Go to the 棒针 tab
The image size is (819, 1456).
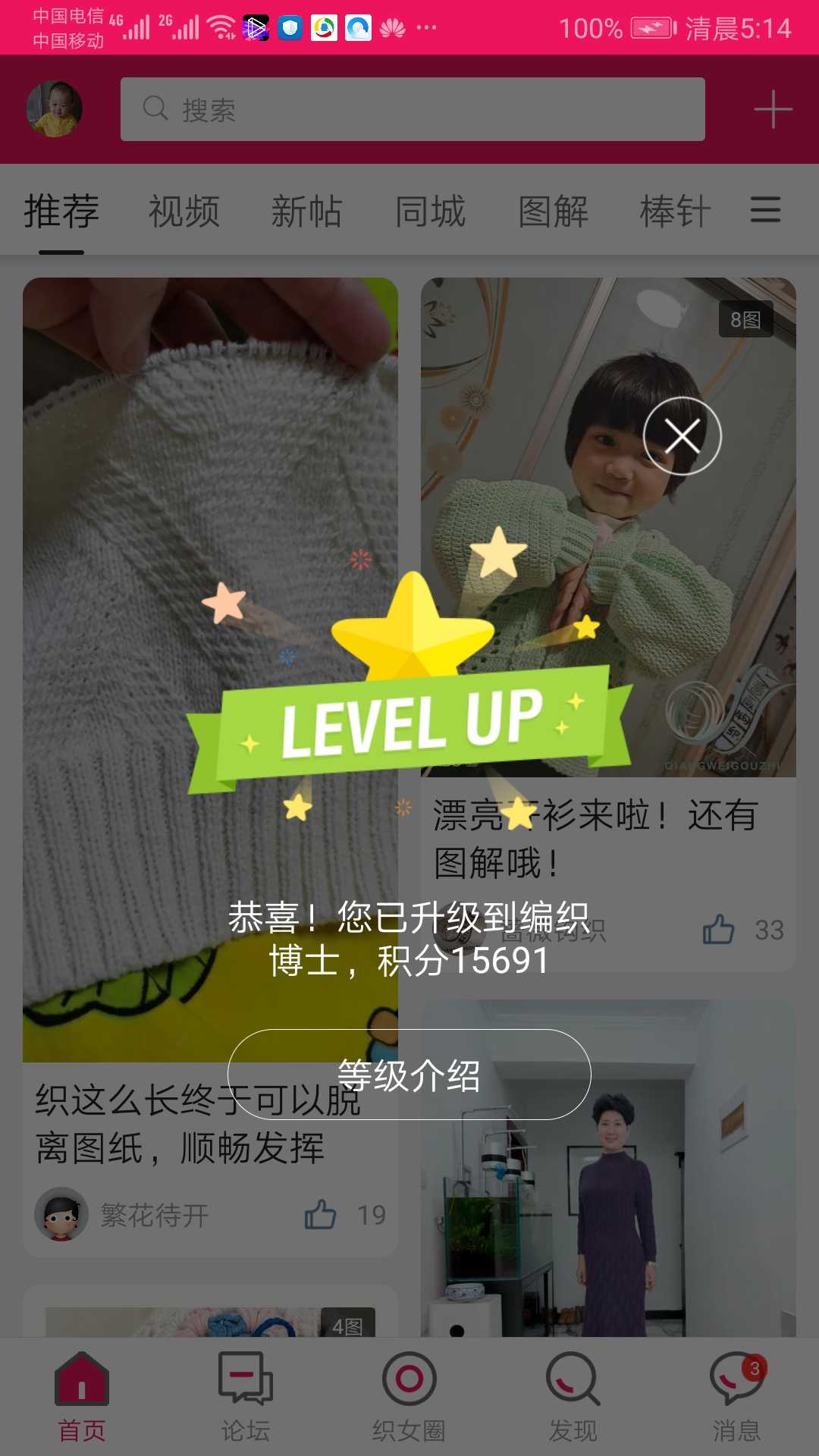coord(676,212)
